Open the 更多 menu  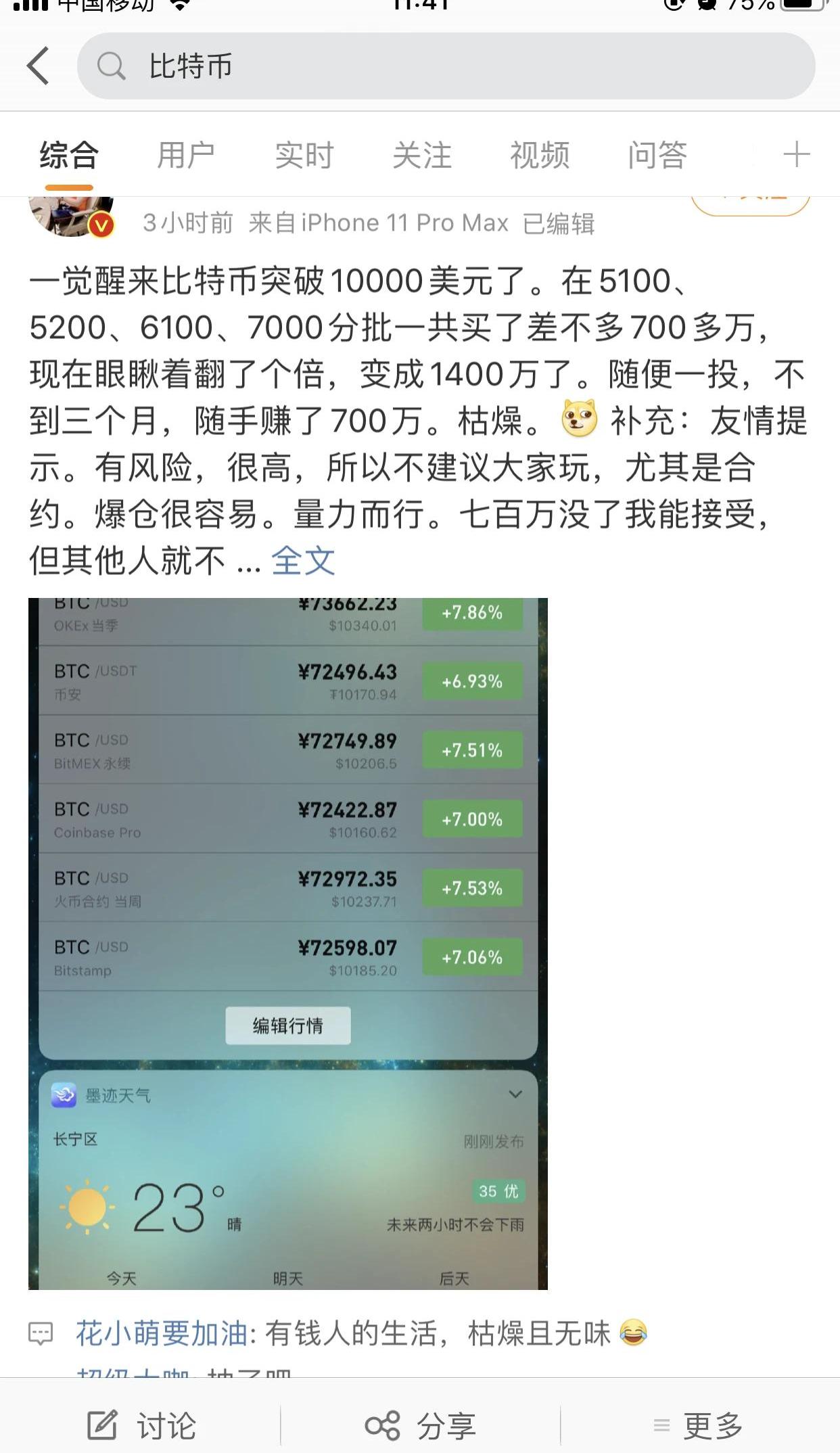[x=698, y=1425]
